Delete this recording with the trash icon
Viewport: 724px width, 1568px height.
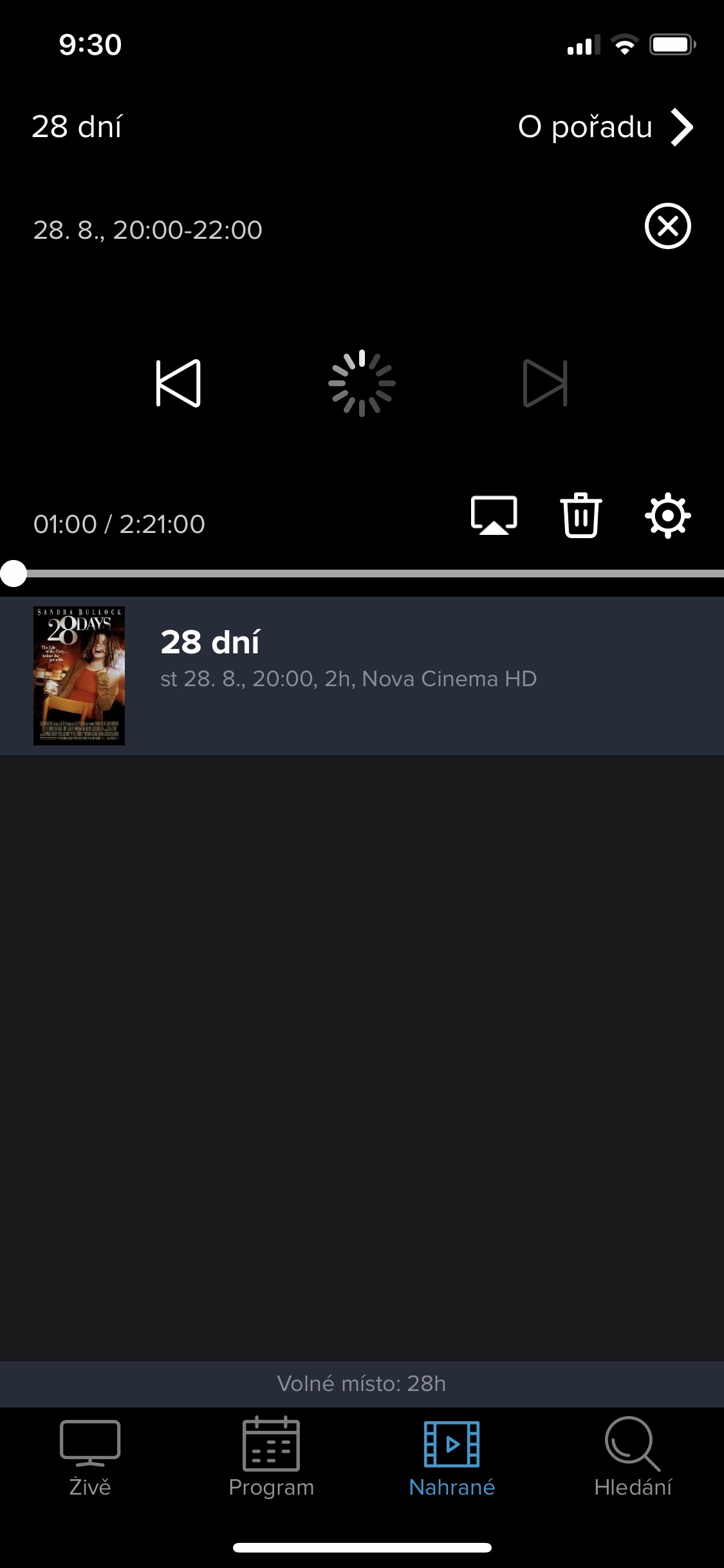pyautogui.click(x=581, y=515)
